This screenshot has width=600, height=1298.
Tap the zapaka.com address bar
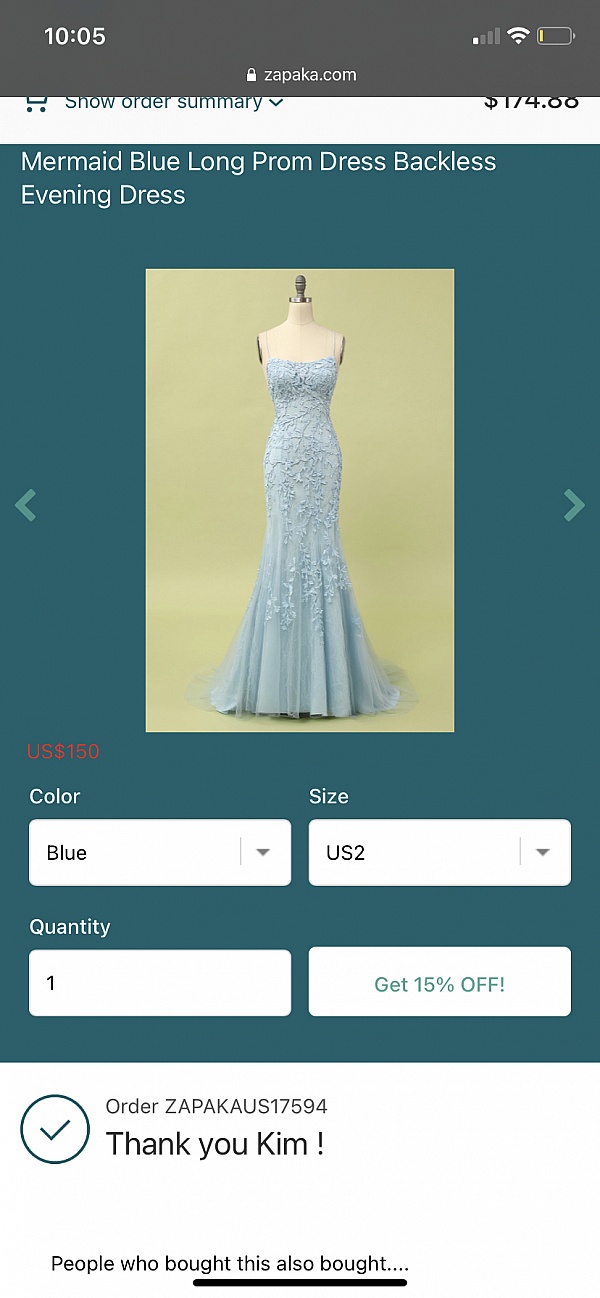[x=300, y=75]
